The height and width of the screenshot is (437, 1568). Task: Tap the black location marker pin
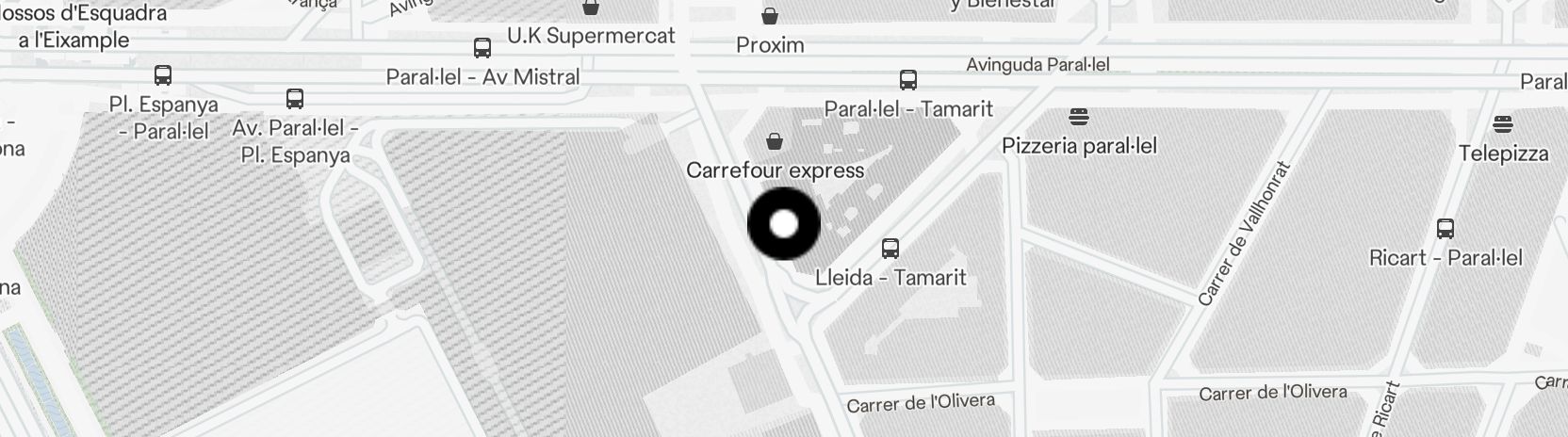coord(784,224)
